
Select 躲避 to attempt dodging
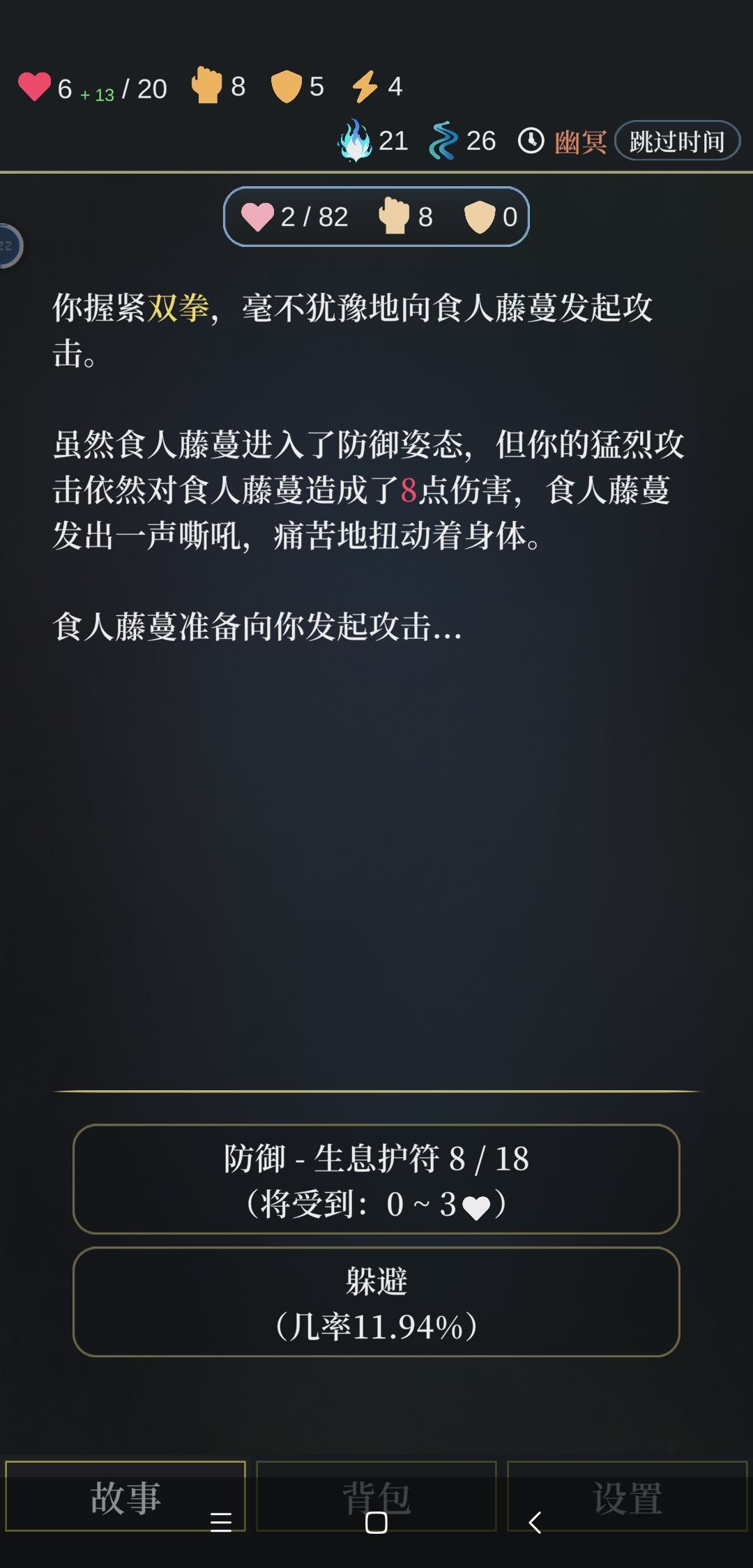coord(376,1308)
